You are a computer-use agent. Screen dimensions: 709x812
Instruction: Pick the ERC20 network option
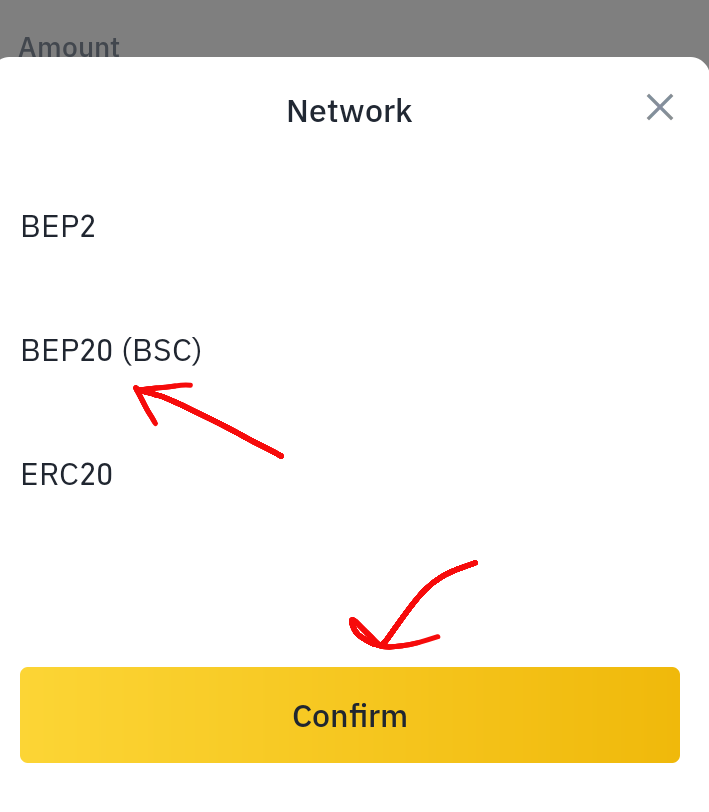click(354, 474)
